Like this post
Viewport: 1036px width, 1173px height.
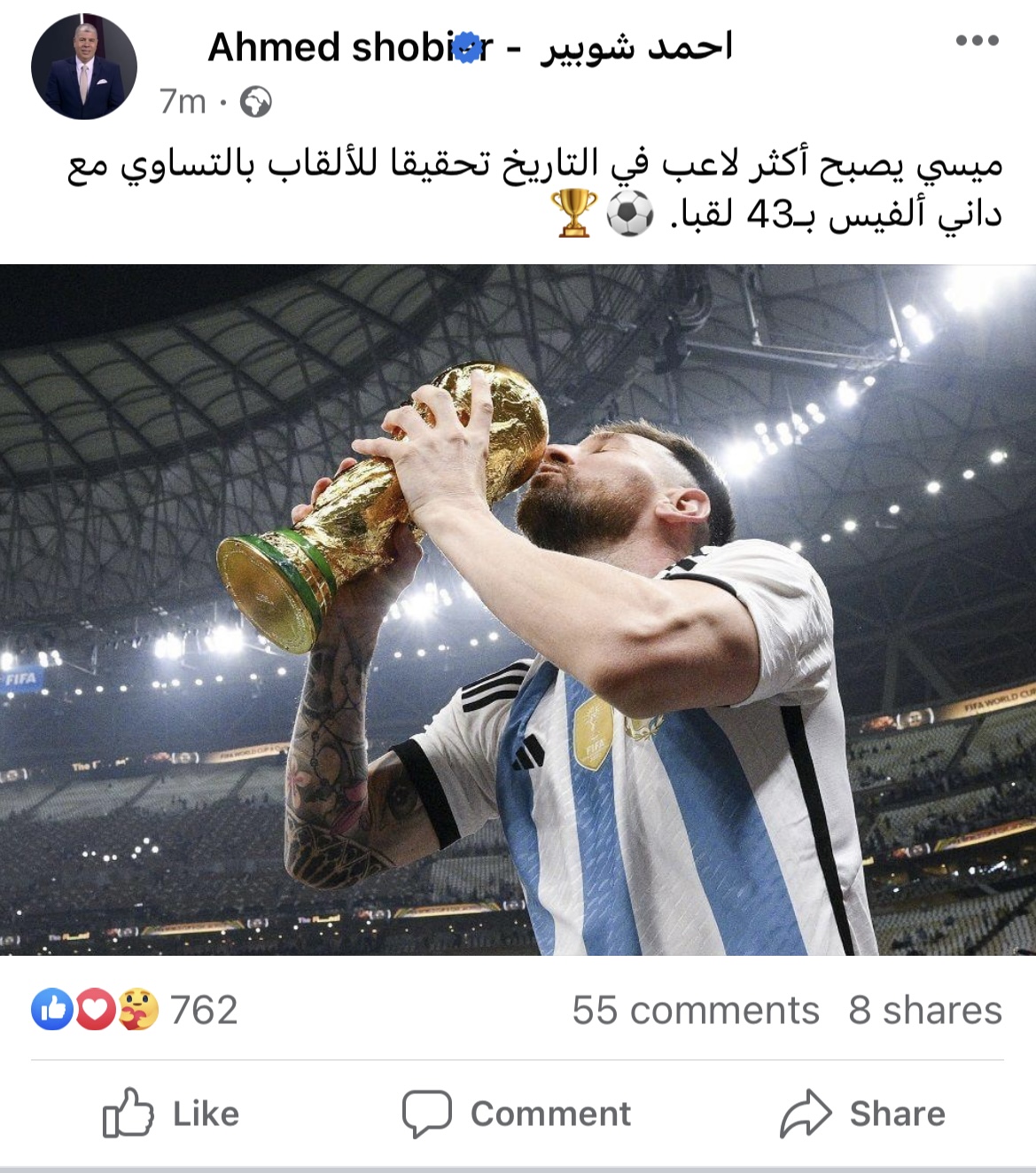[172, 1114]
